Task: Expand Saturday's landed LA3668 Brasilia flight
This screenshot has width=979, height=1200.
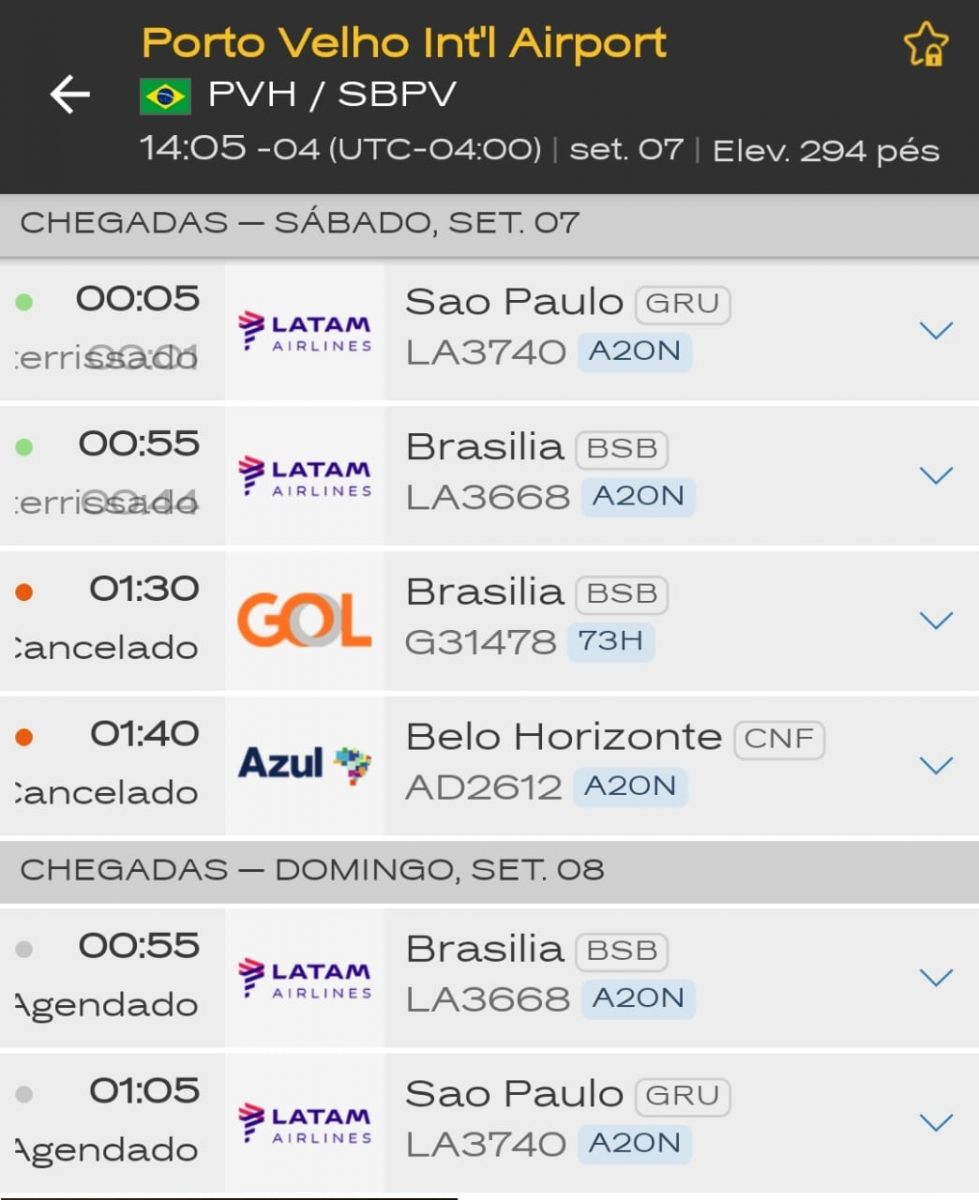Action: click(x=935, y=475)
